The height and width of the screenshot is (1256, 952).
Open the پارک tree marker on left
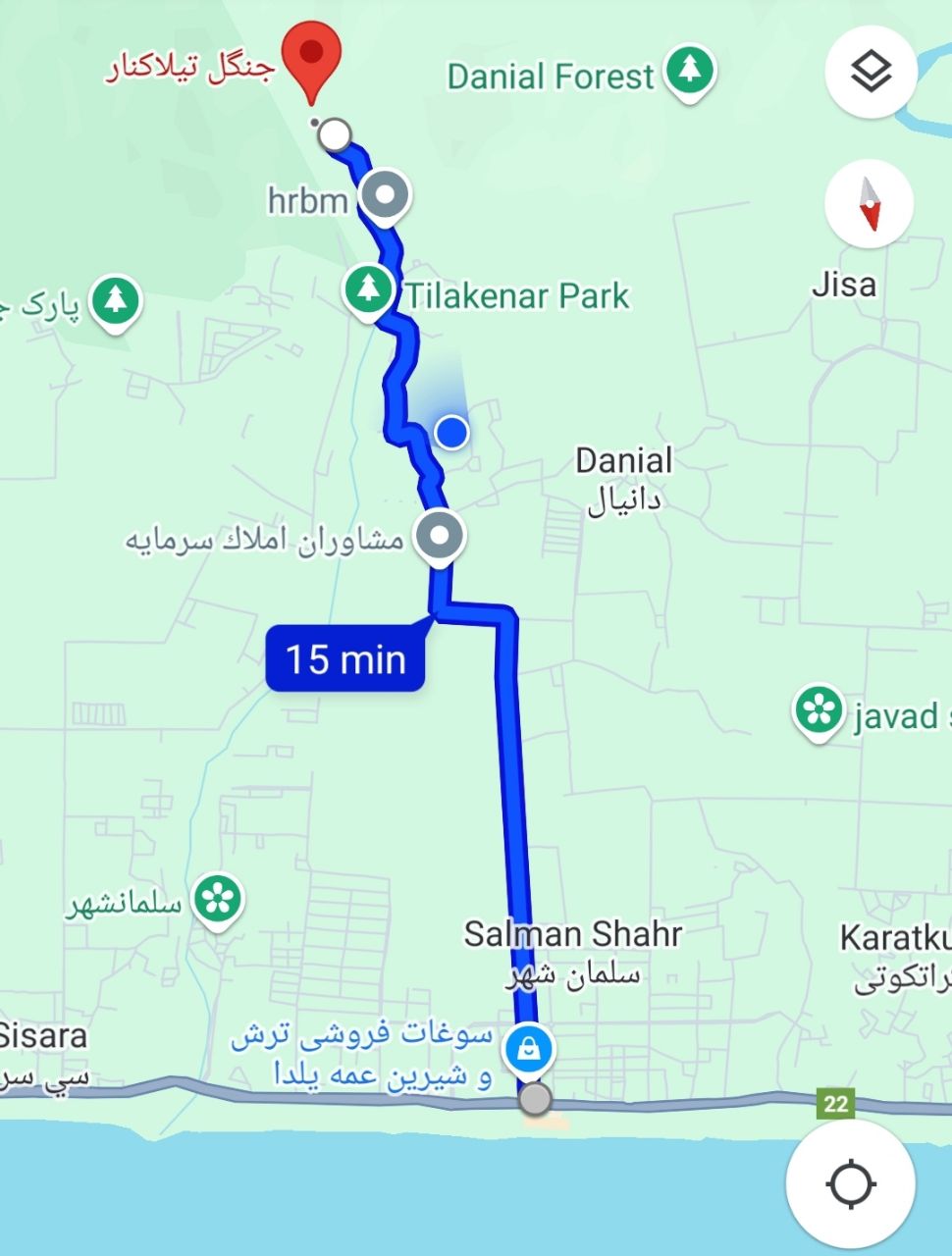tap(116, 300)
